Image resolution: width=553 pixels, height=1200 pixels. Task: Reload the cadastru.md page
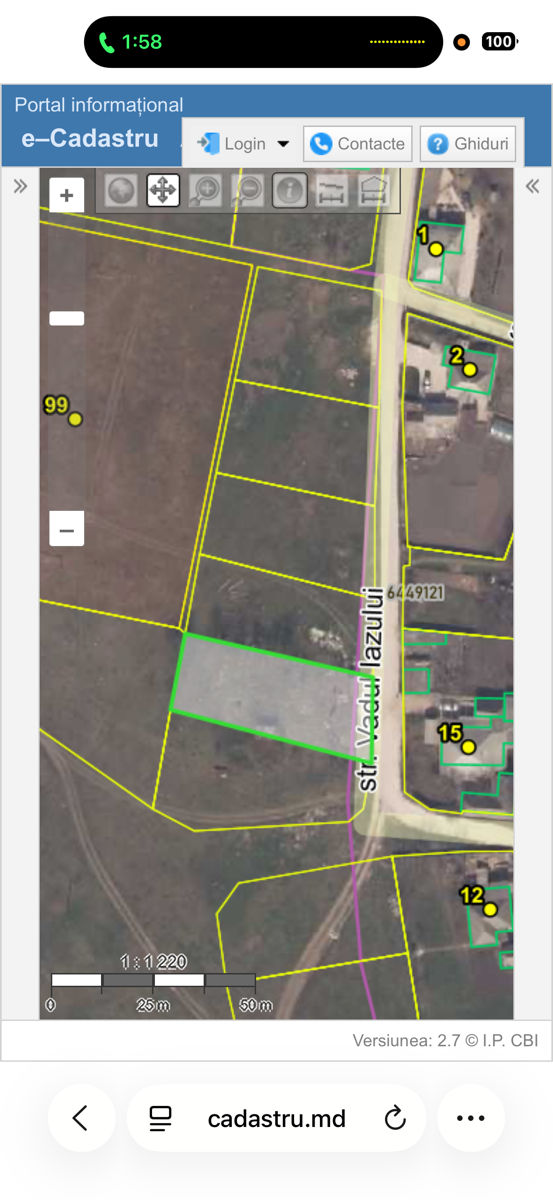(x=395, y=1118)
